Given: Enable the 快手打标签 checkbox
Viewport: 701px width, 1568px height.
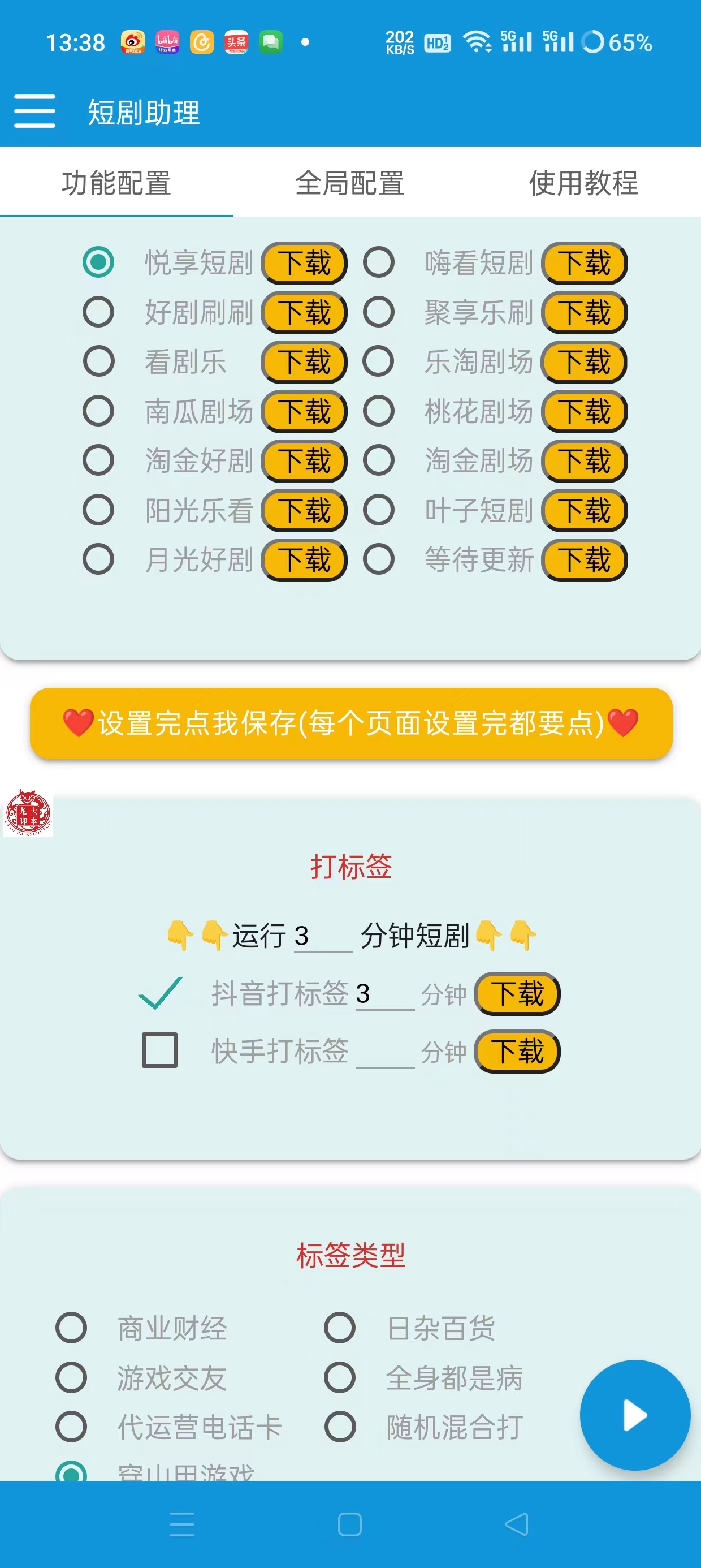Looking at the screenshot, I should (x=159, y=1050).
